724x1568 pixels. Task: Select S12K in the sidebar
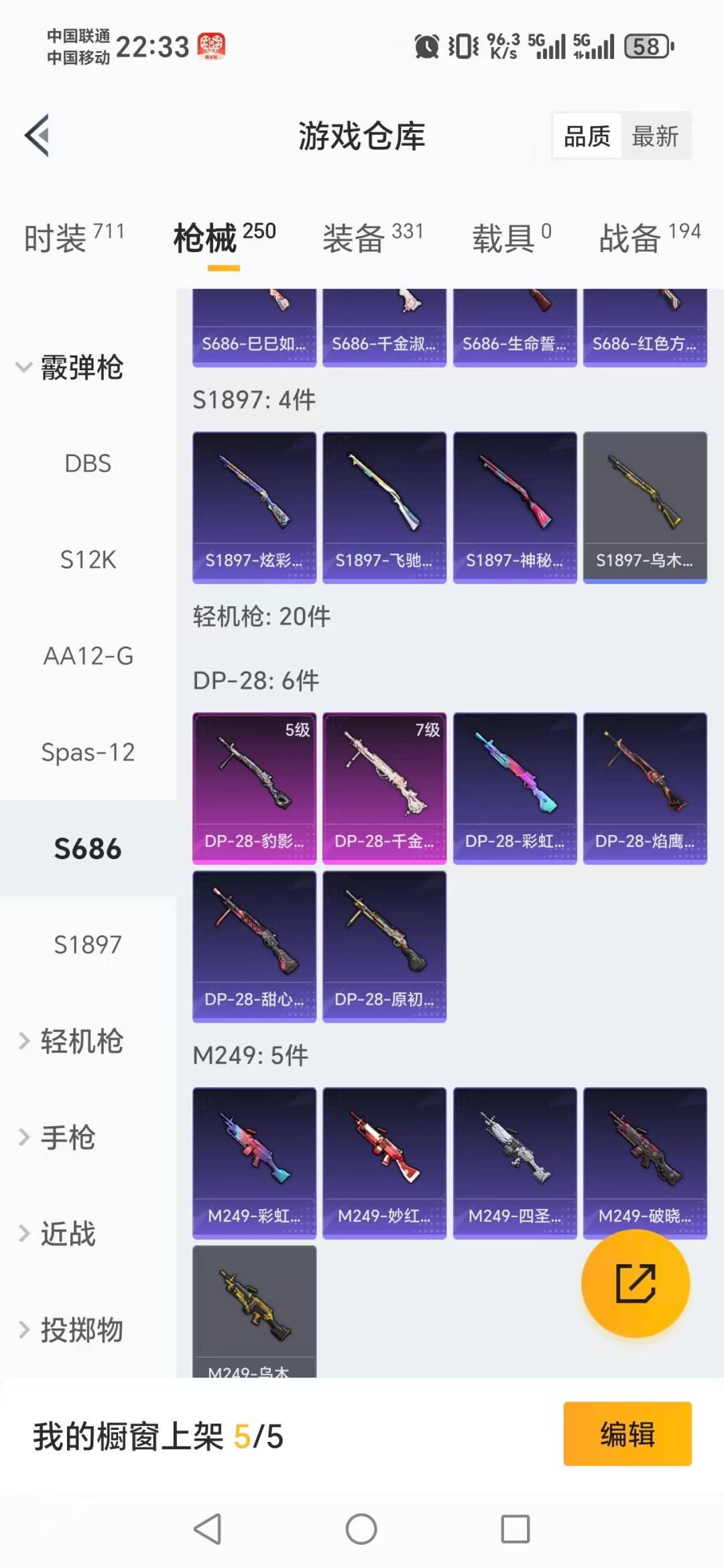88,559
